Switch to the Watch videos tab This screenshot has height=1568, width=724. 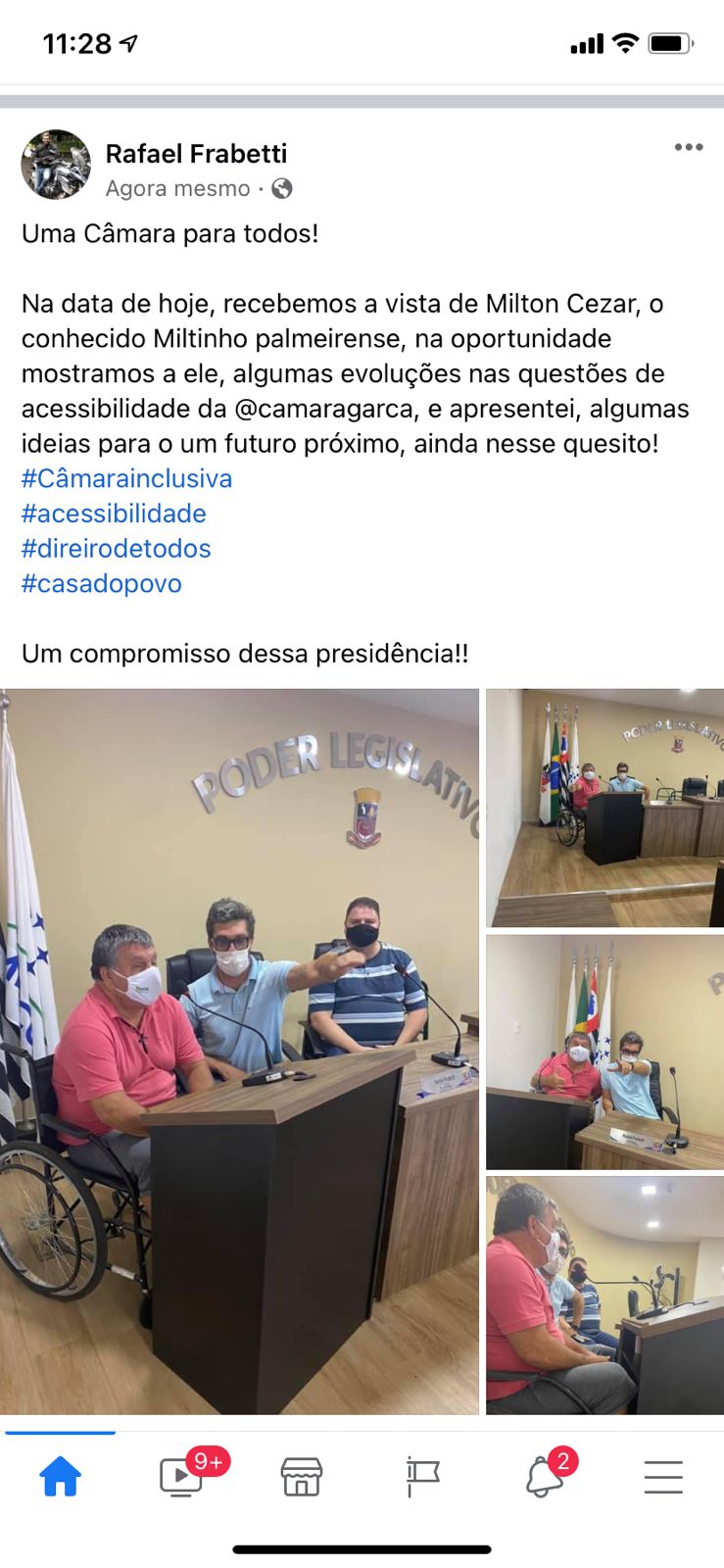(181, 1476)
